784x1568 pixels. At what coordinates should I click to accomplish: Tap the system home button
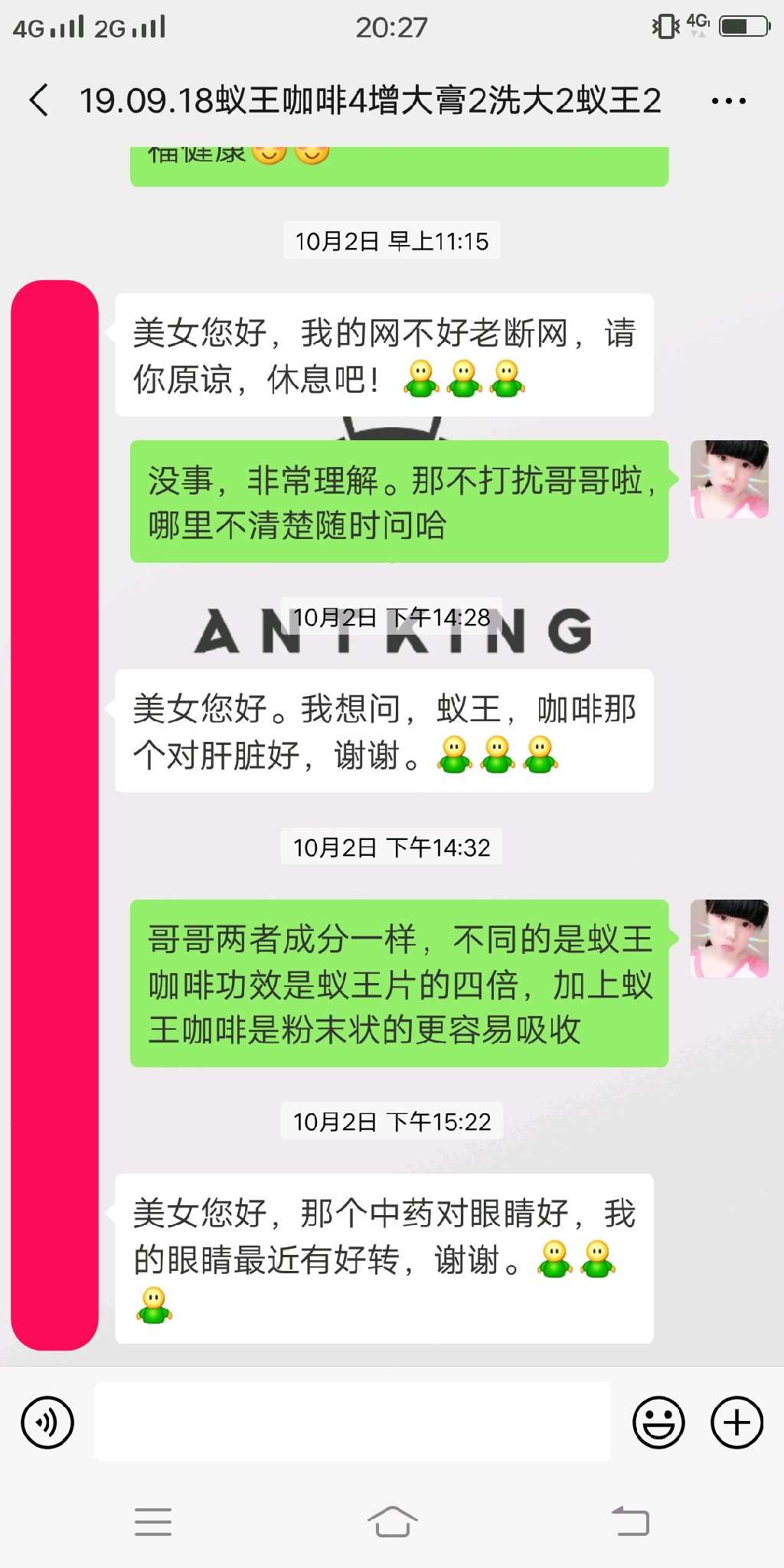[x=392, y=1521]
